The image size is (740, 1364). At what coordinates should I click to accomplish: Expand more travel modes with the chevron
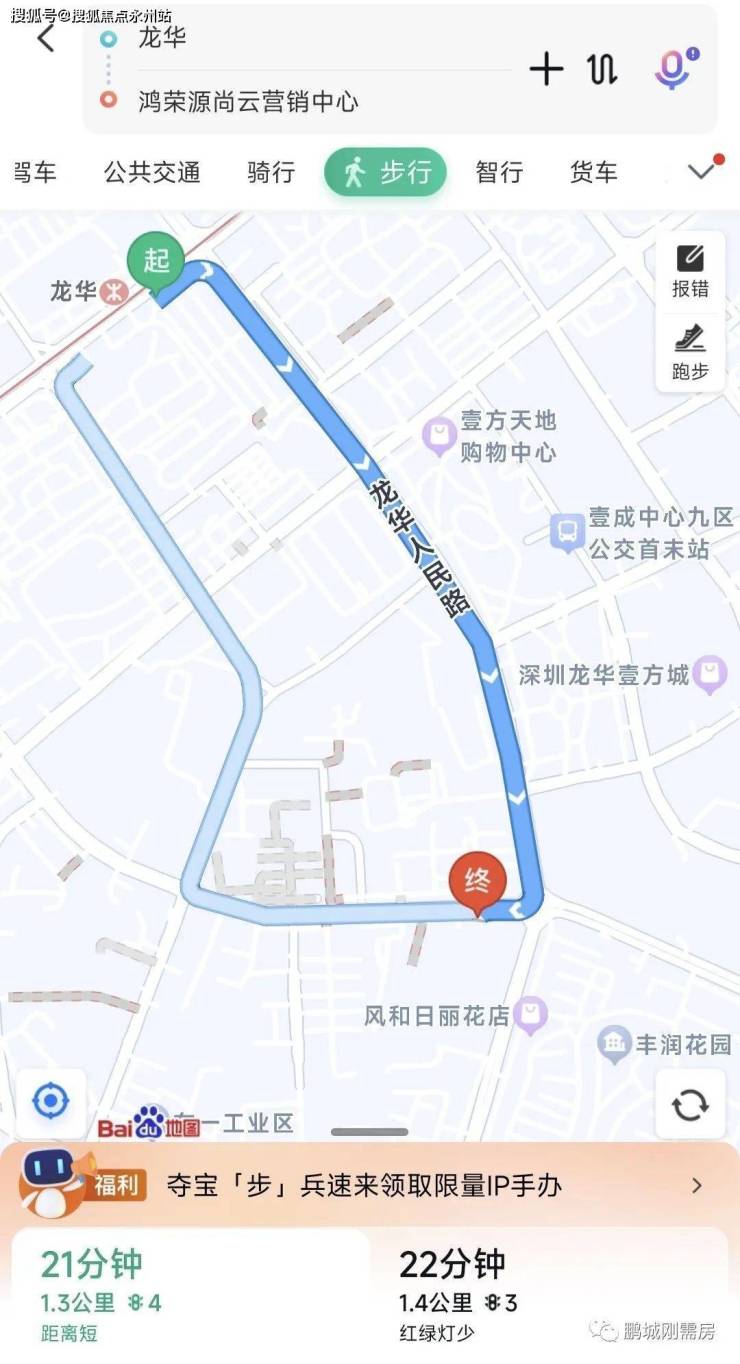(702, 171)
